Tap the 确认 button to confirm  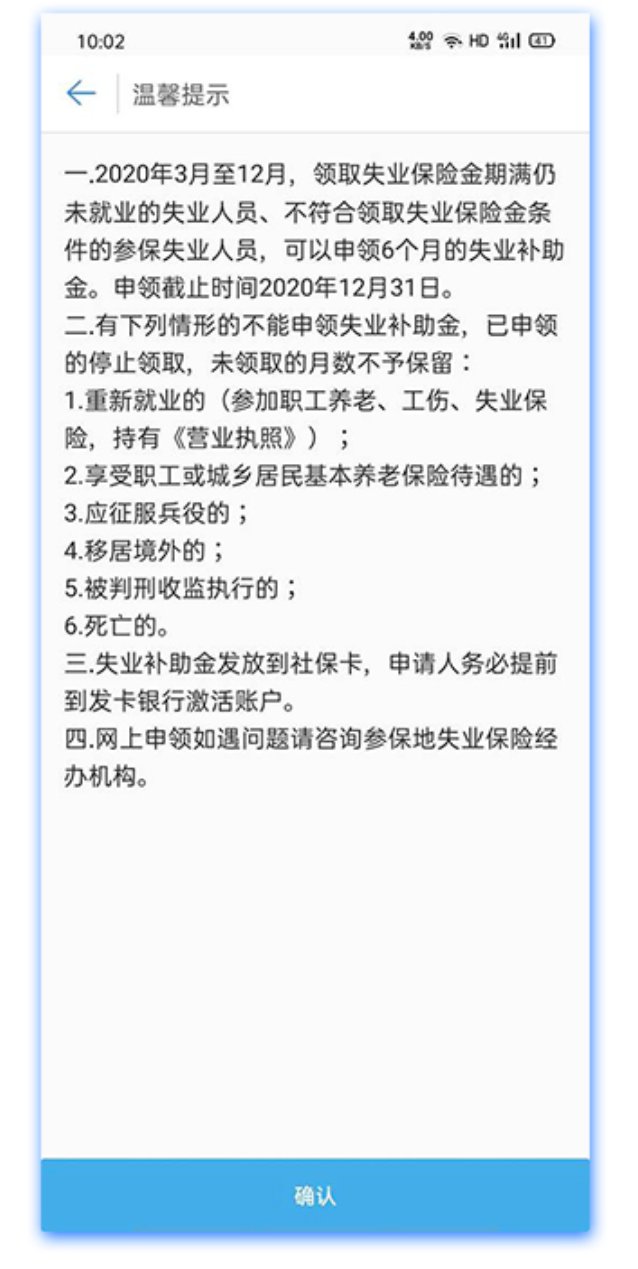pos(315,1196)
